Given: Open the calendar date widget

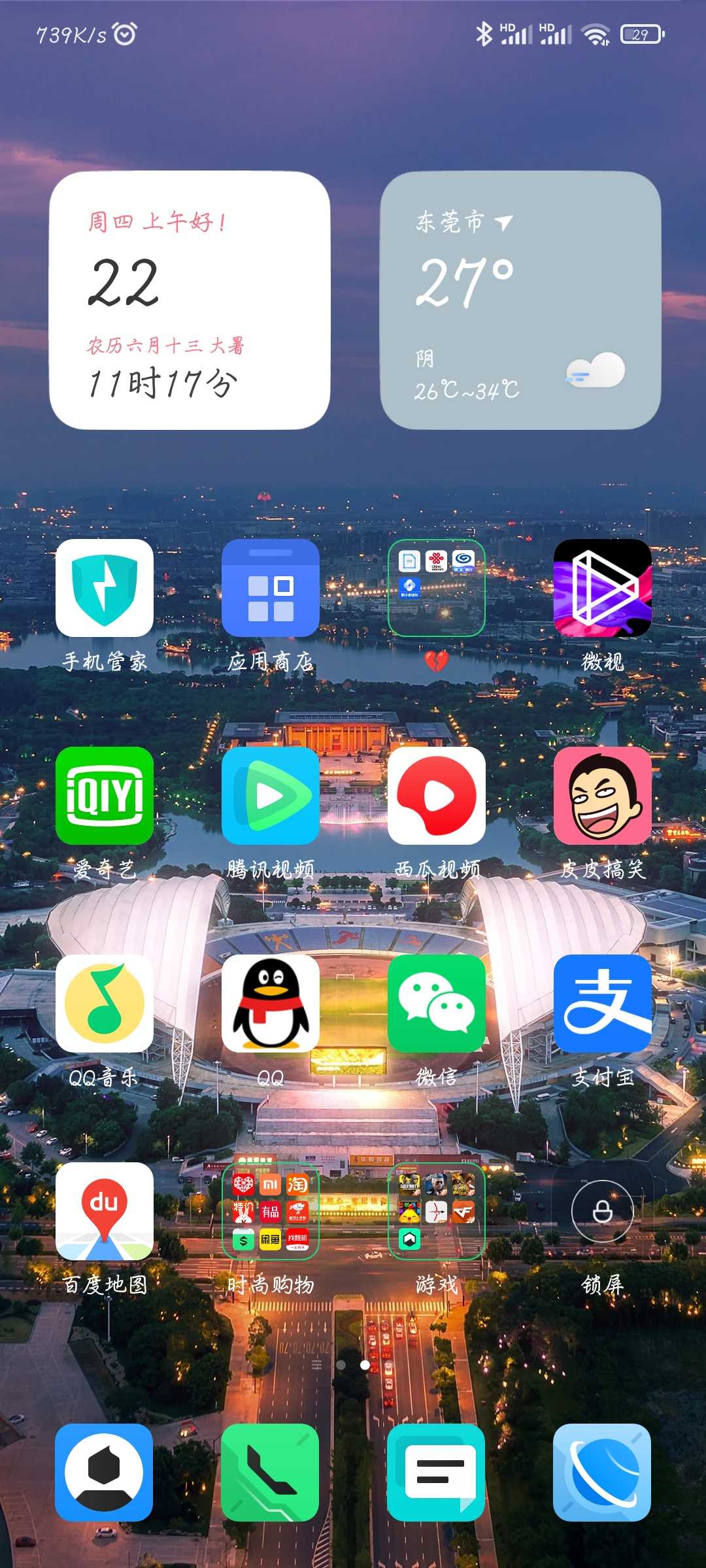Looking at the screenshot, I should pos(190,301).
